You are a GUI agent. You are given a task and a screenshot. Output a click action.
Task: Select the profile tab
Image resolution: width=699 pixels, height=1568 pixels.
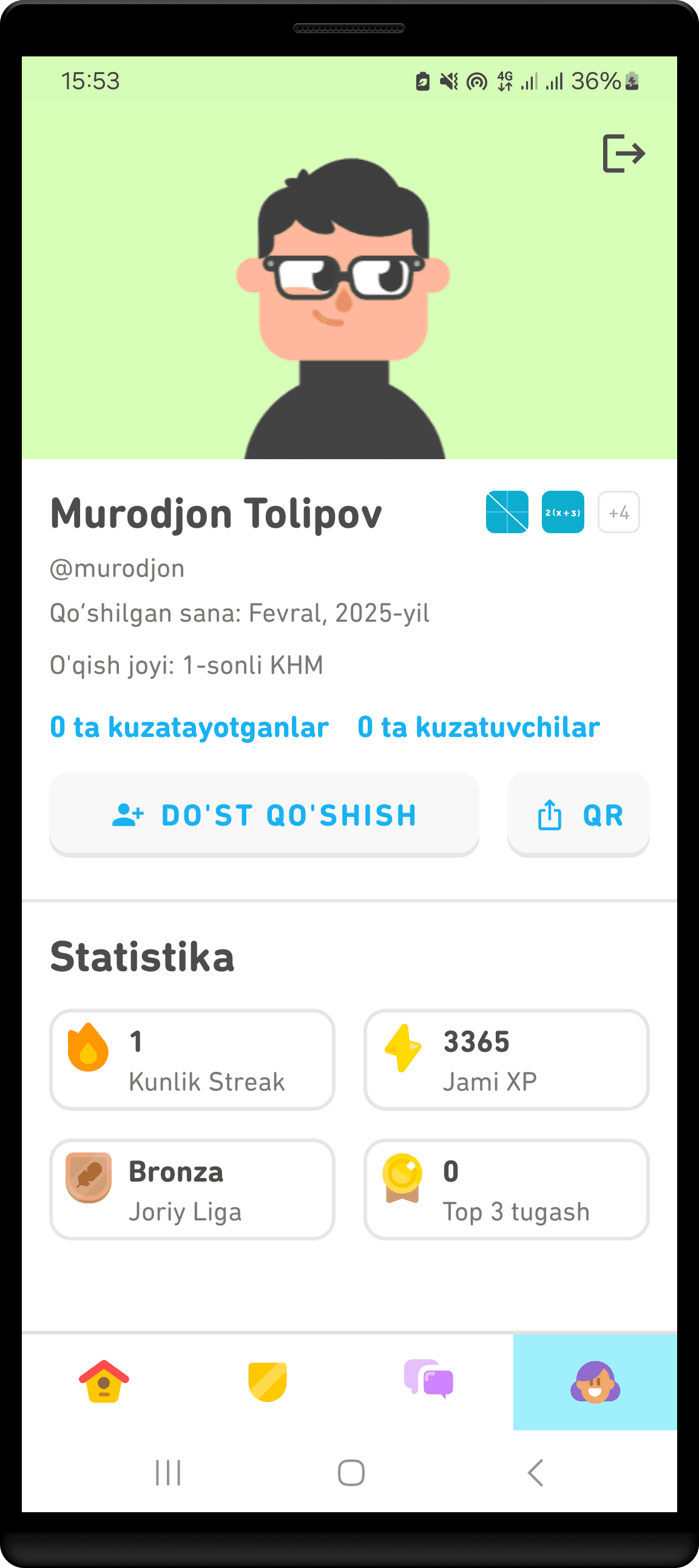[594, 1381]
